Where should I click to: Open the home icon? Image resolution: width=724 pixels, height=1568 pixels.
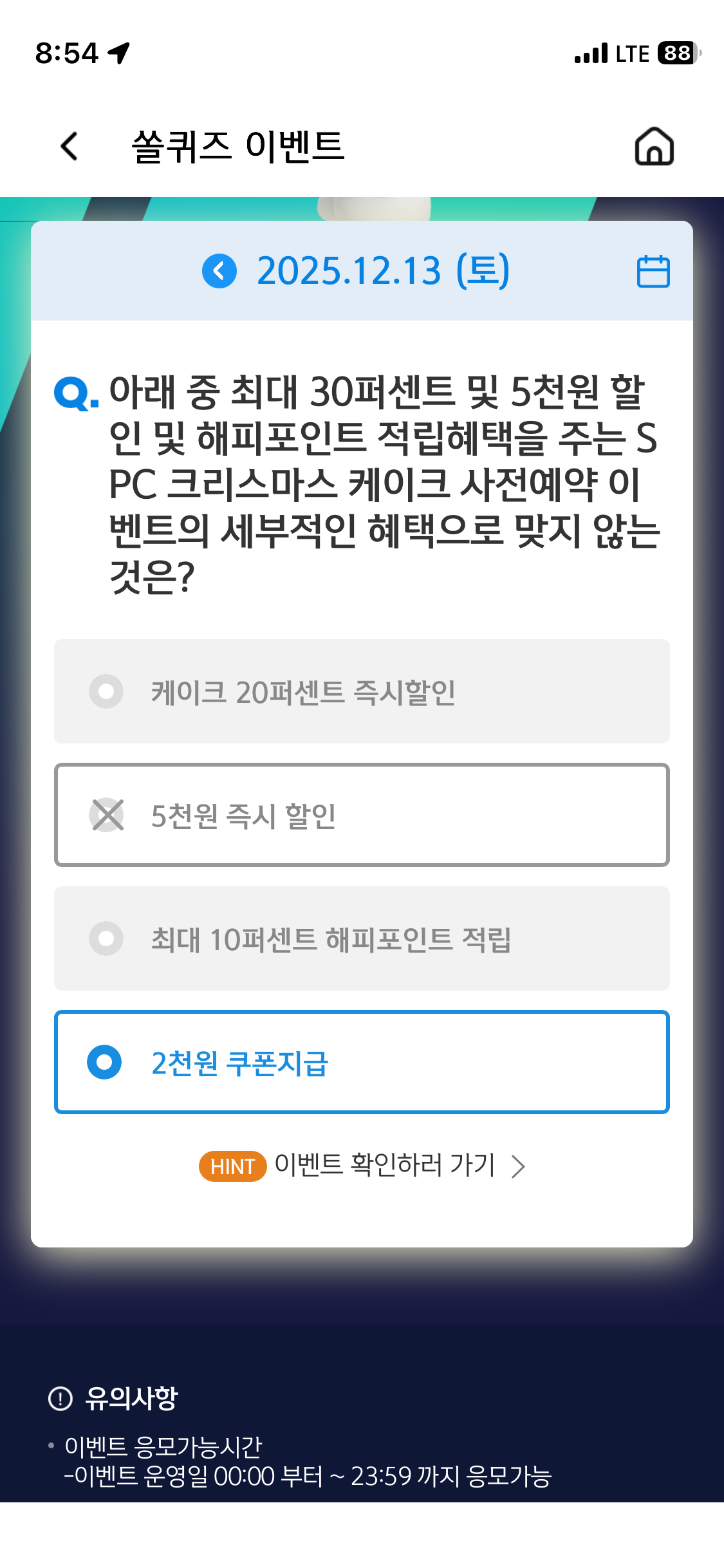654,146
